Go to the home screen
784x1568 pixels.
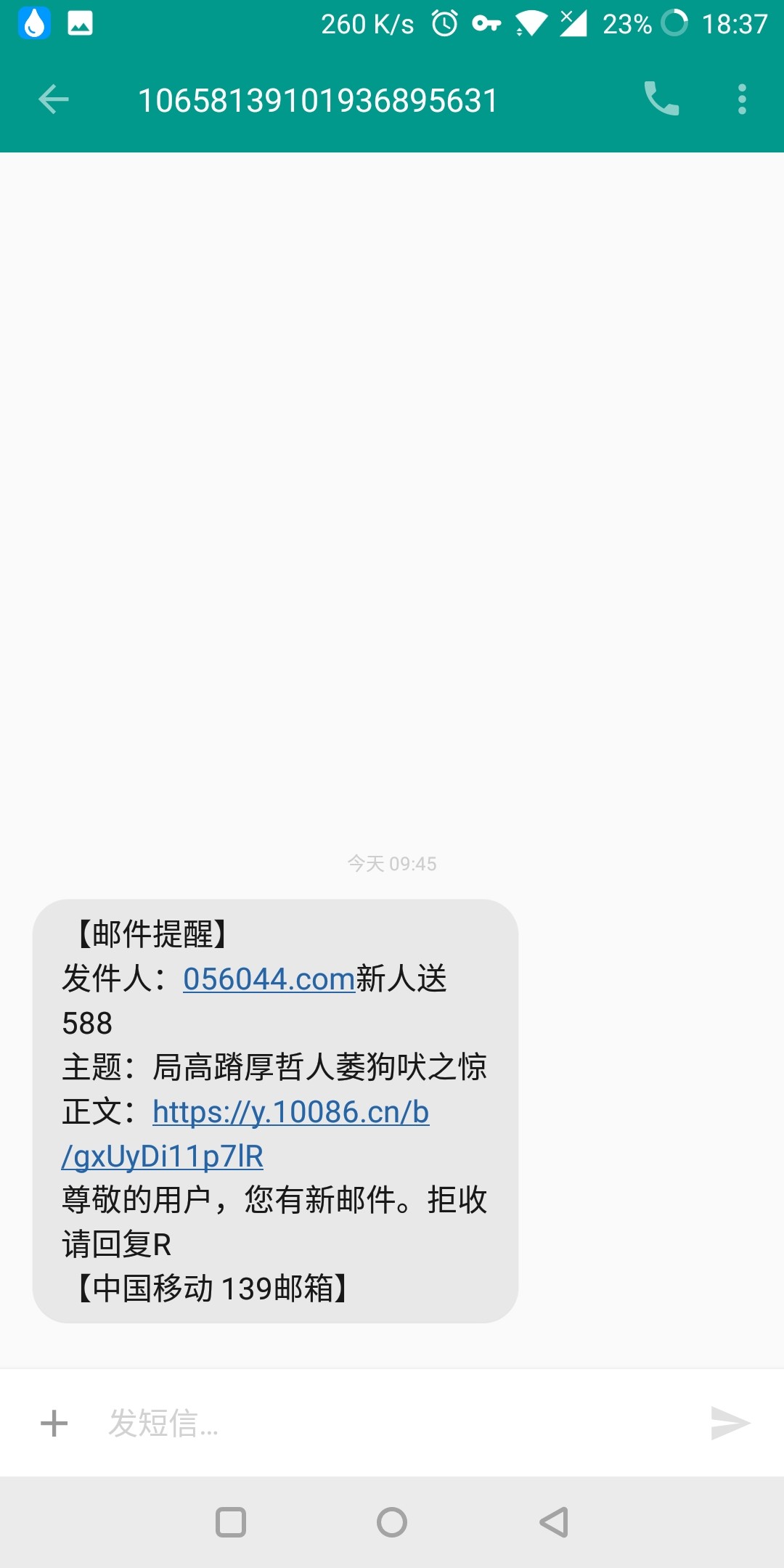(392, 1522)
